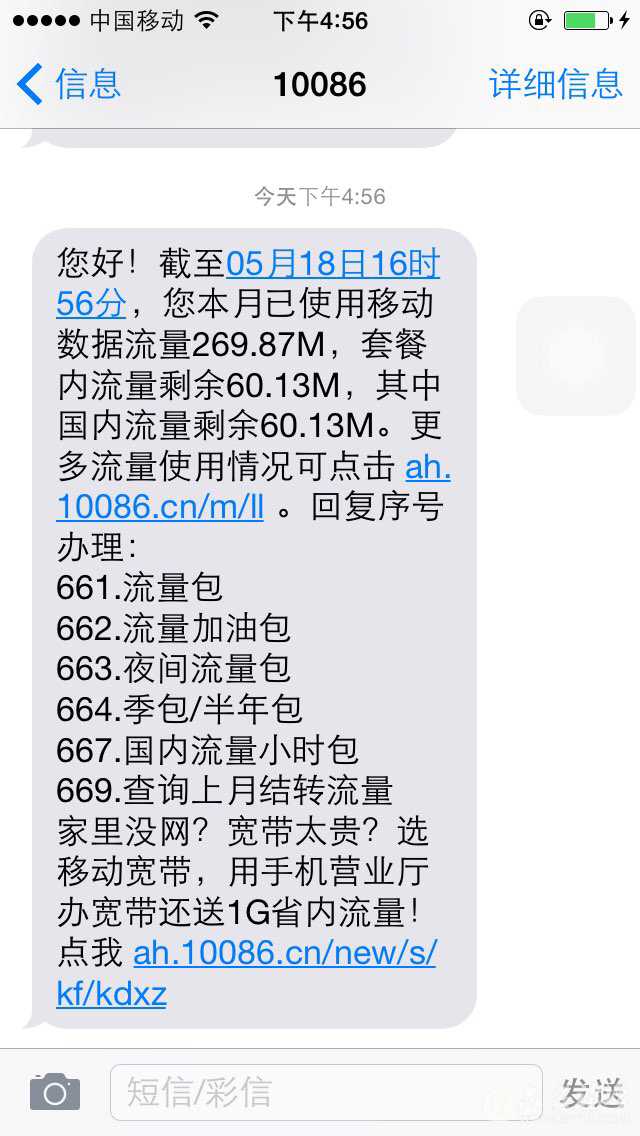Go back to the 信息 message list

pos(68,84)
